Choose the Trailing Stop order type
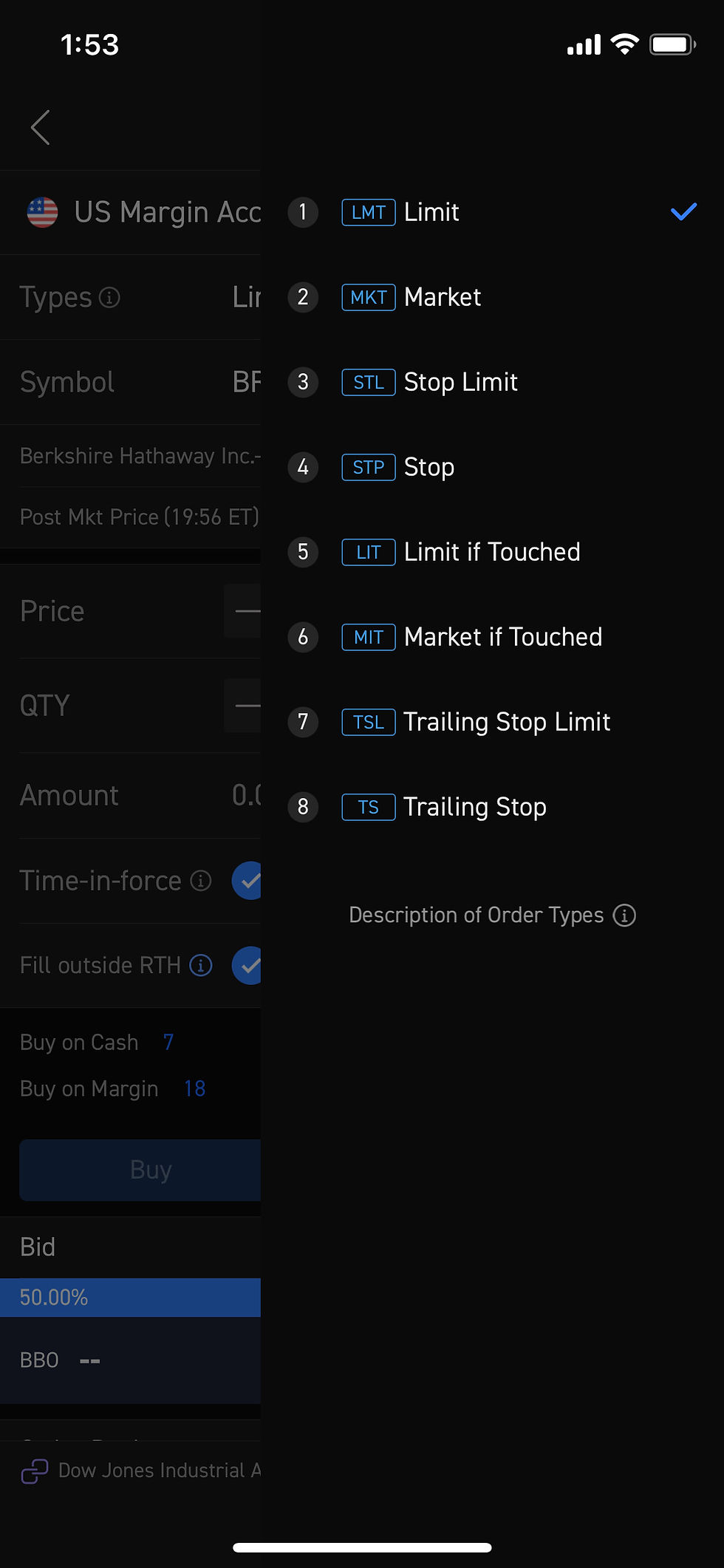The width and height of the screenshot is (724, 1568). pyautogui.click(x=492, y=807)
